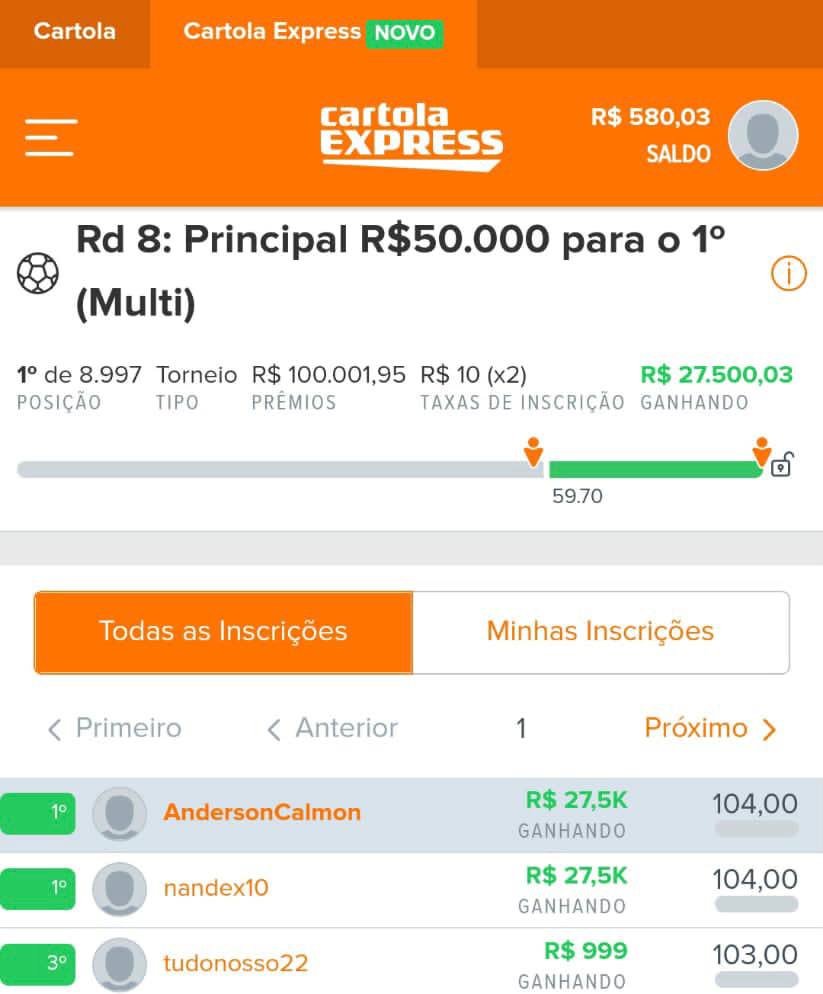Select the Cartola Express tab

pos(312,32)
